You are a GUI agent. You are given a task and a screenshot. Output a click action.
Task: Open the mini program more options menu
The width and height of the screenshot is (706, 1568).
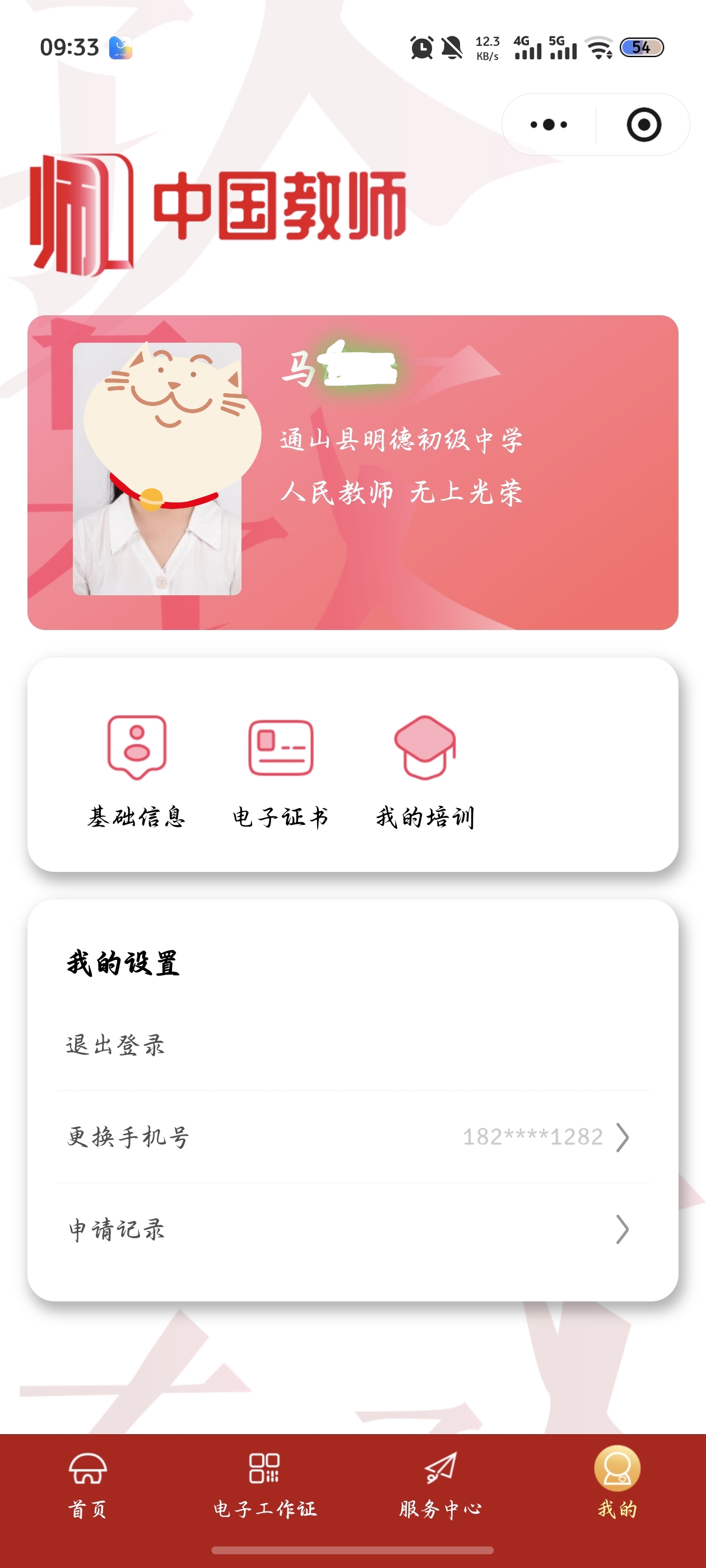coord(549,125)
